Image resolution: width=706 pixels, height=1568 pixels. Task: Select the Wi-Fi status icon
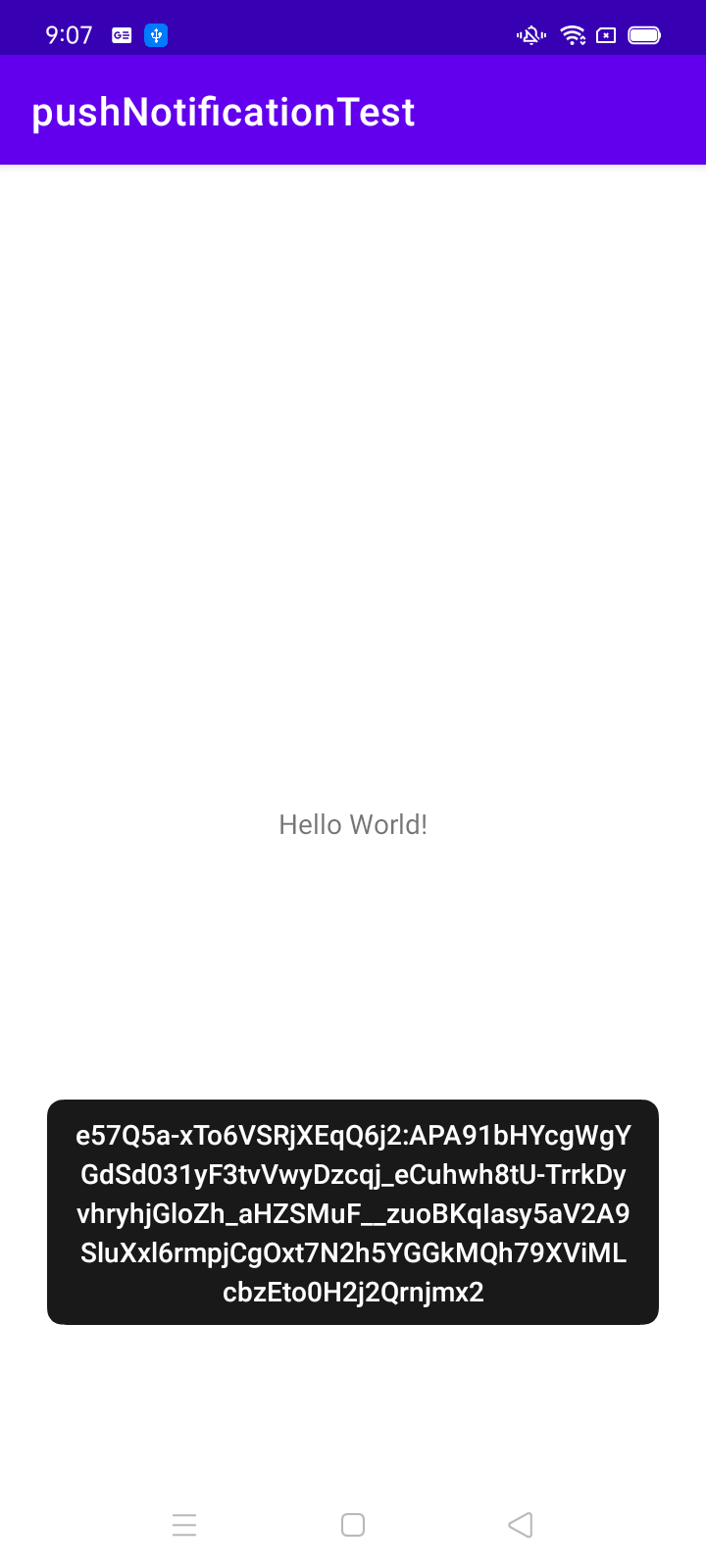click(x=574, y=35)
